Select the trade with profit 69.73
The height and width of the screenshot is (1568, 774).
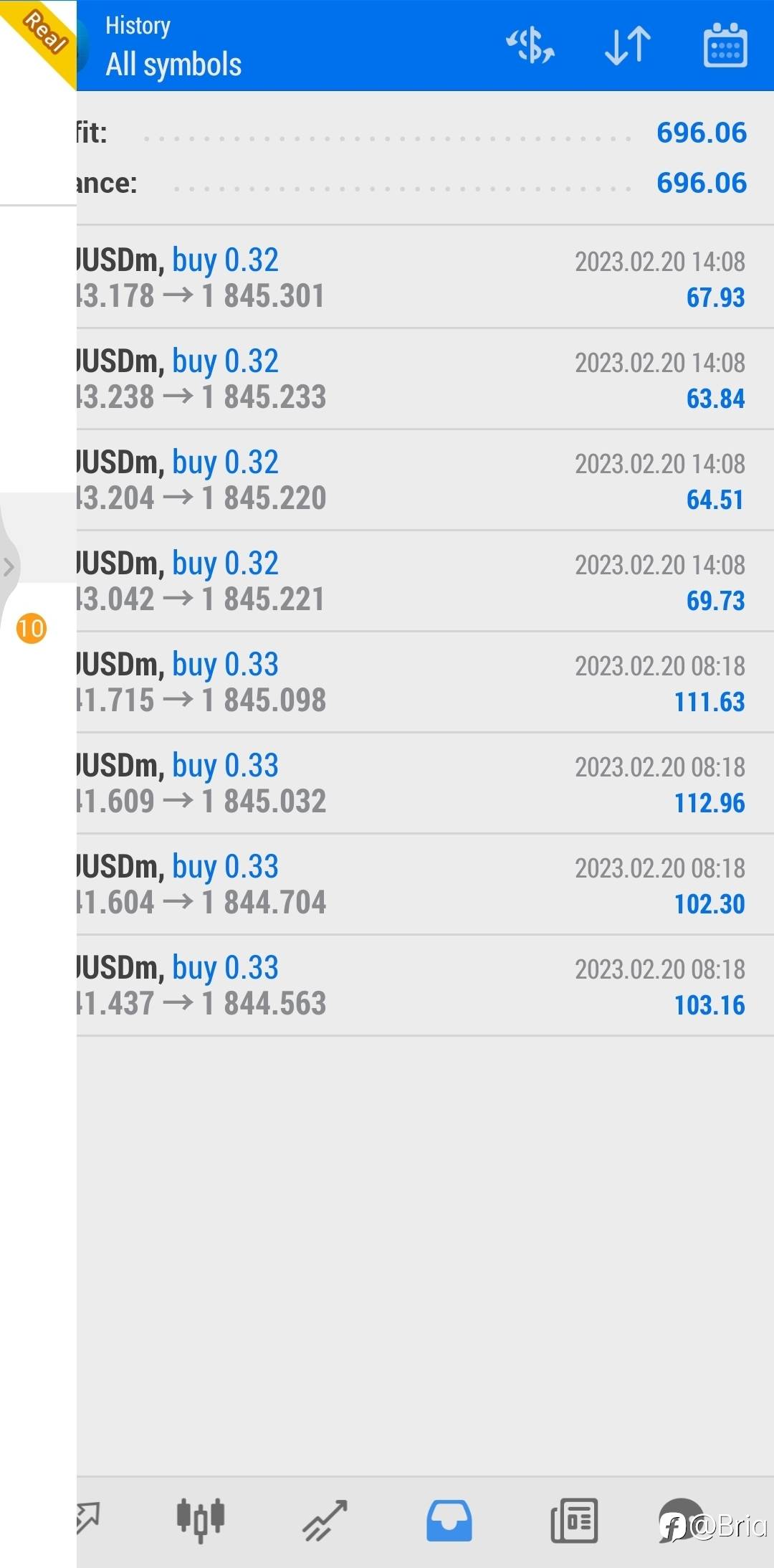(x=425, y=581)
